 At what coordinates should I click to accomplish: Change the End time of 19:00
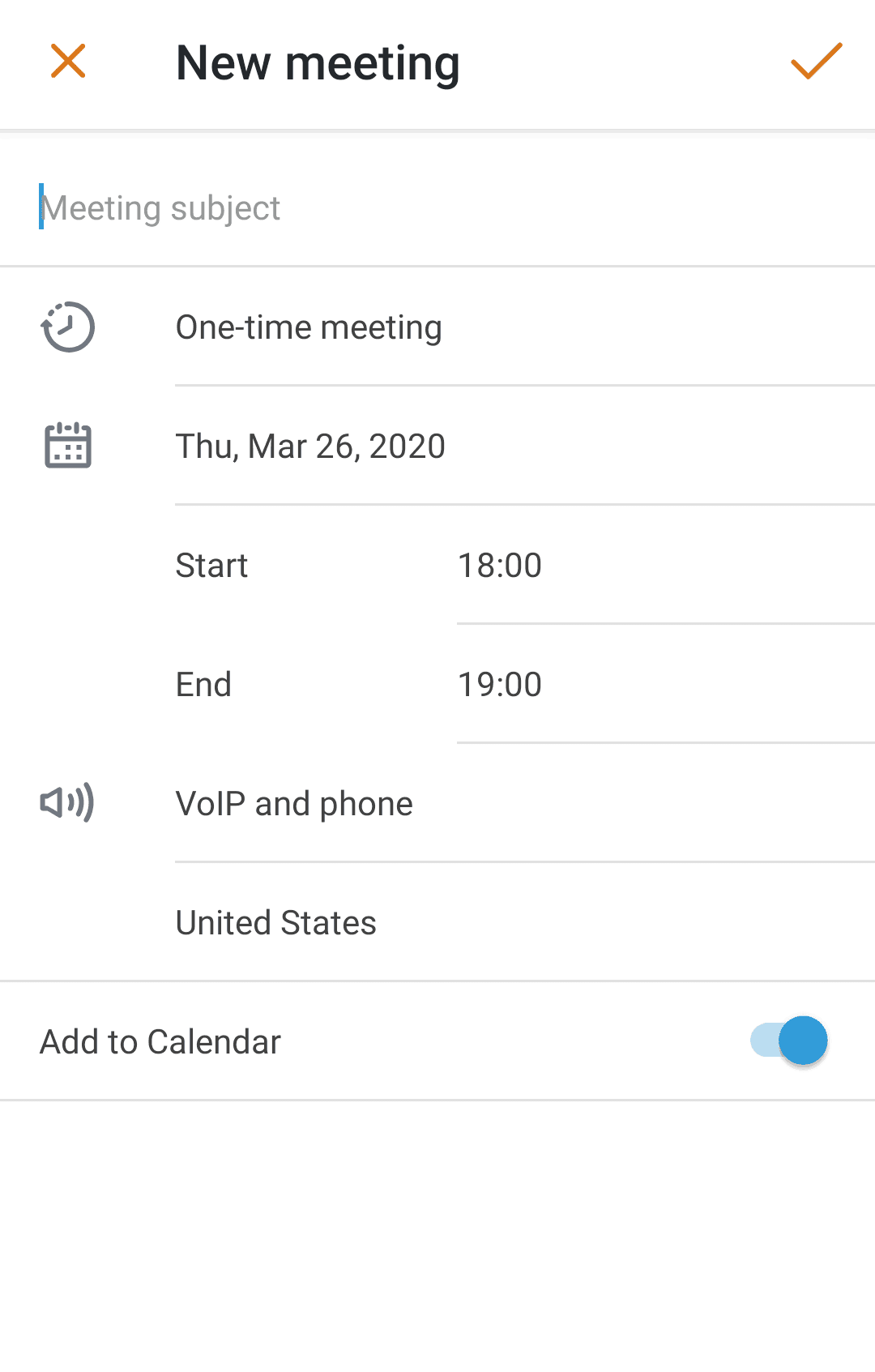[499, 684]
